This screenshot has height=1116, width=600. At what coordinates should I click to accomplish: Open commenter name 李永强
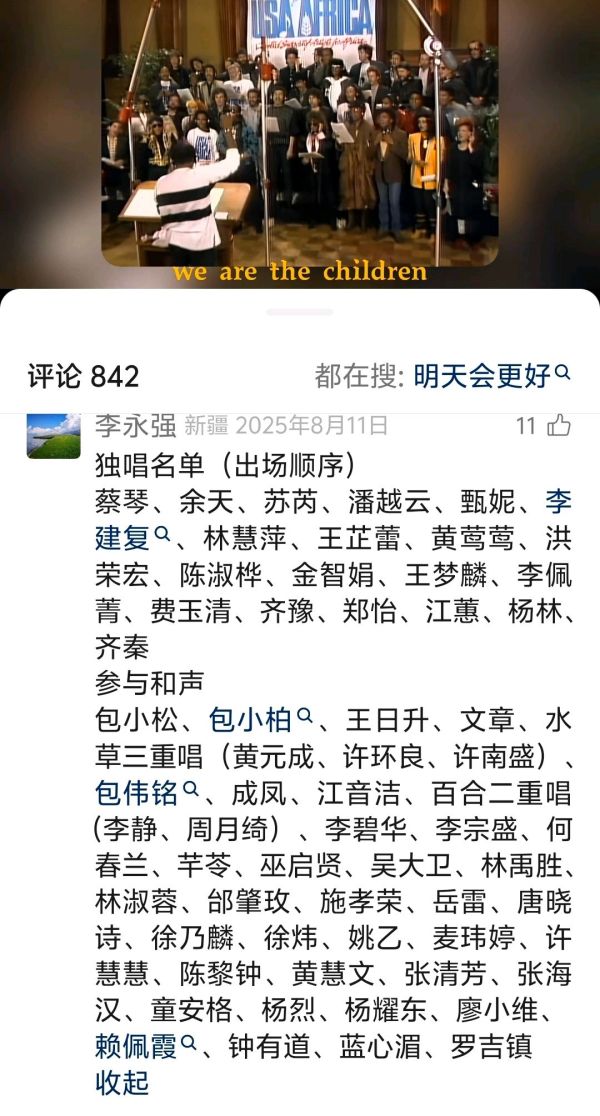click(135, 426)
